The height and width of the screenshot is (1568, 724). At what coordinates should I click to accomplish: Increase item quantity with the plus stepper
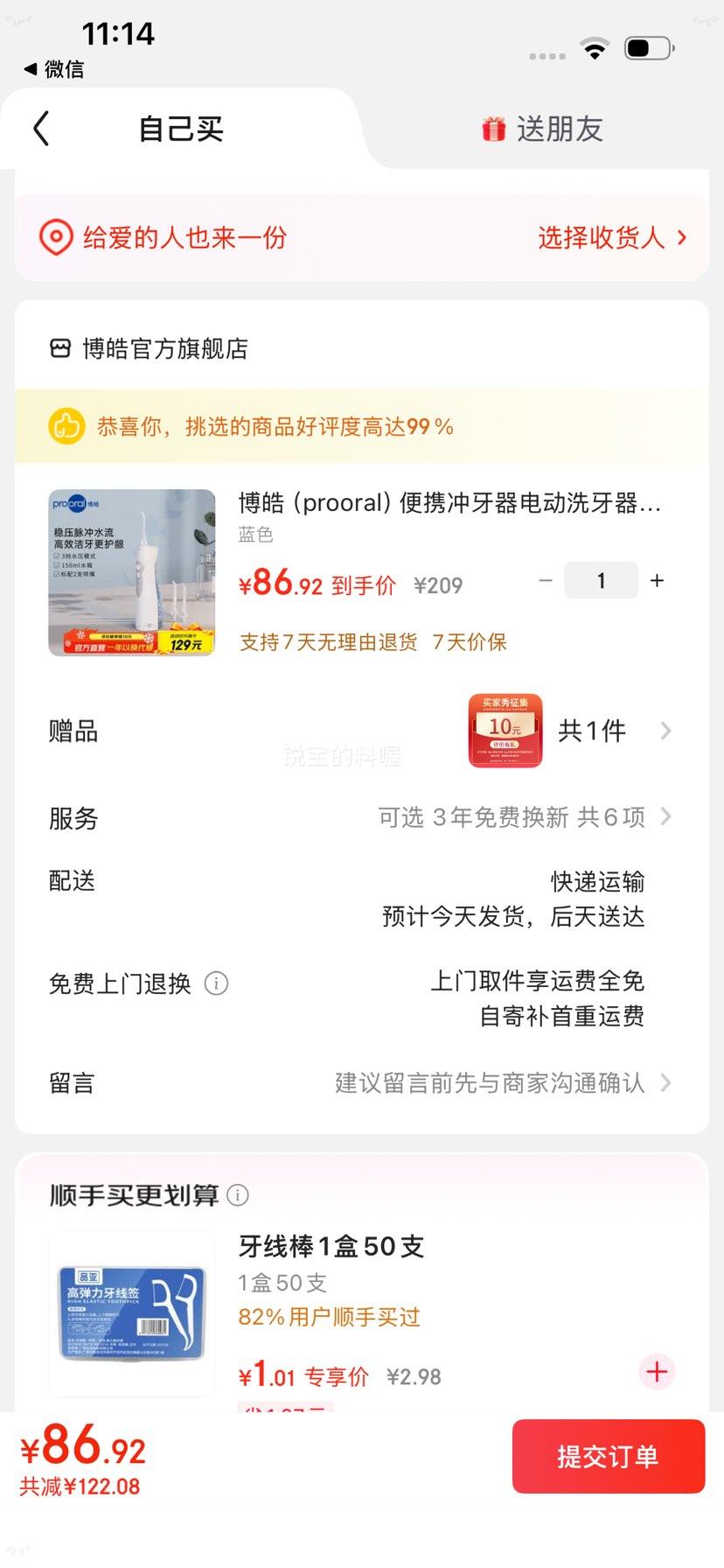(657, 580)
